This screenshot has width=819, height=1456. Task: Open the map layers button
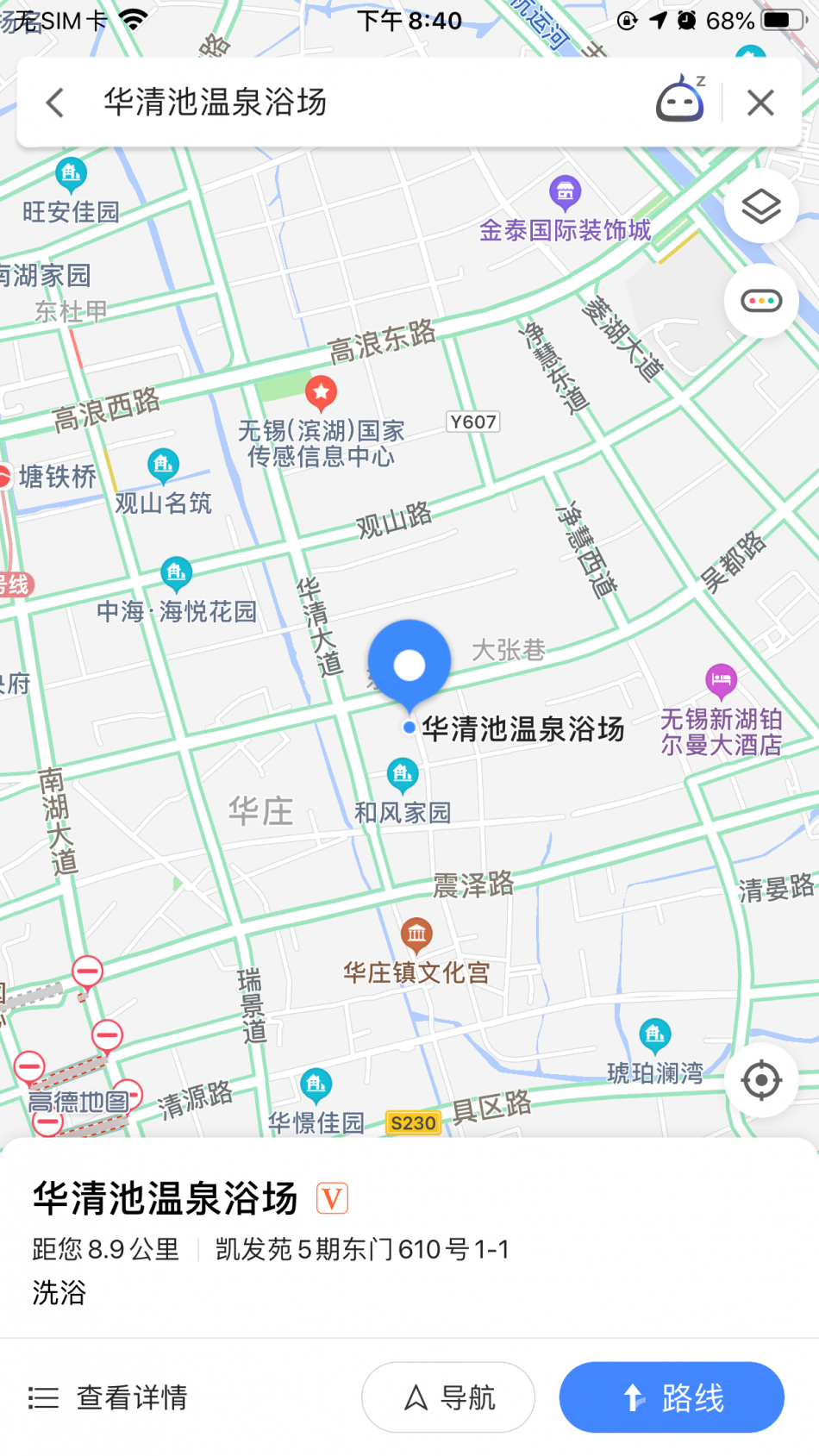[x=761, y=207]
